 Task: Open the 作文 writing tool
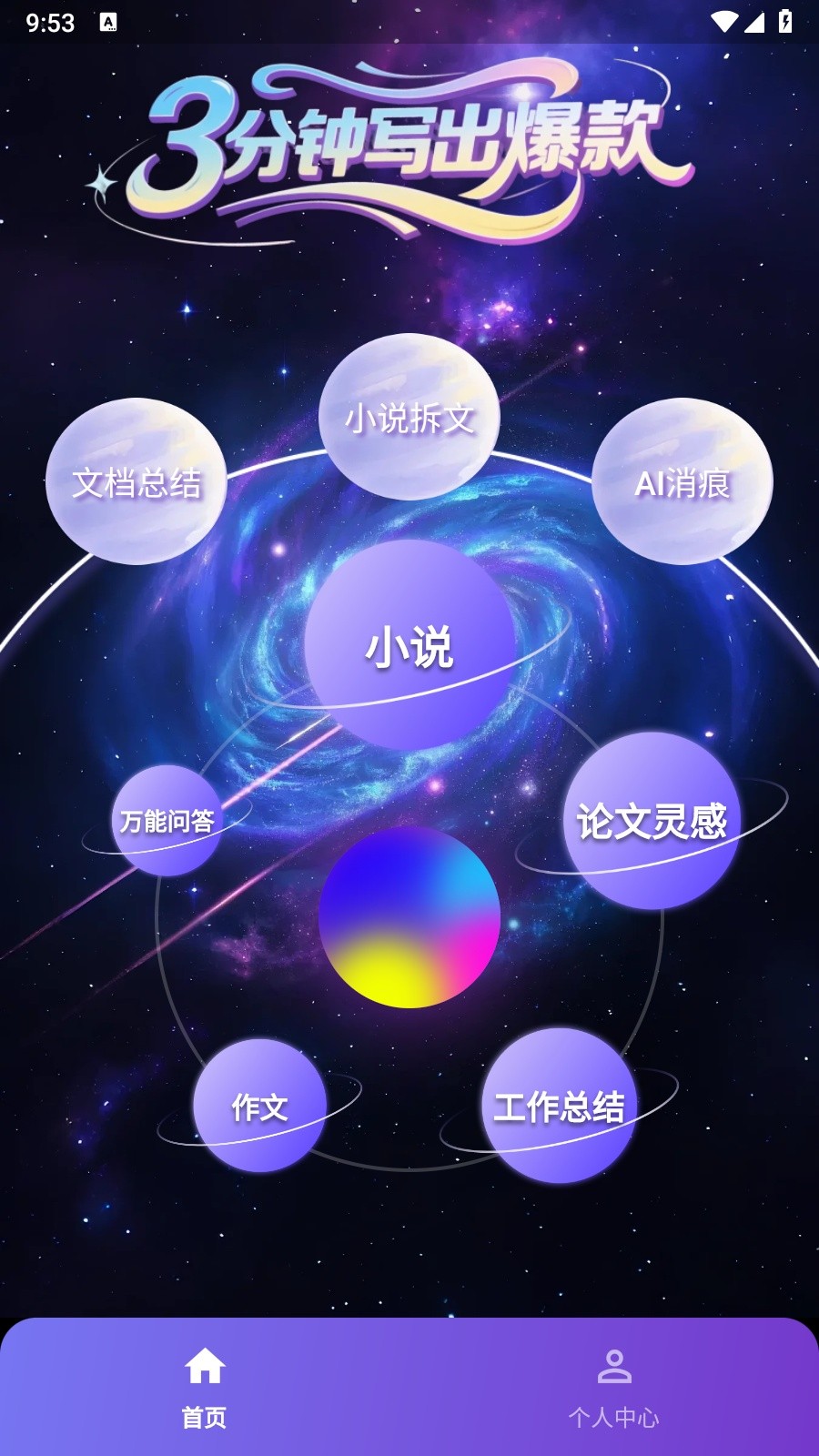[260, 1107]
